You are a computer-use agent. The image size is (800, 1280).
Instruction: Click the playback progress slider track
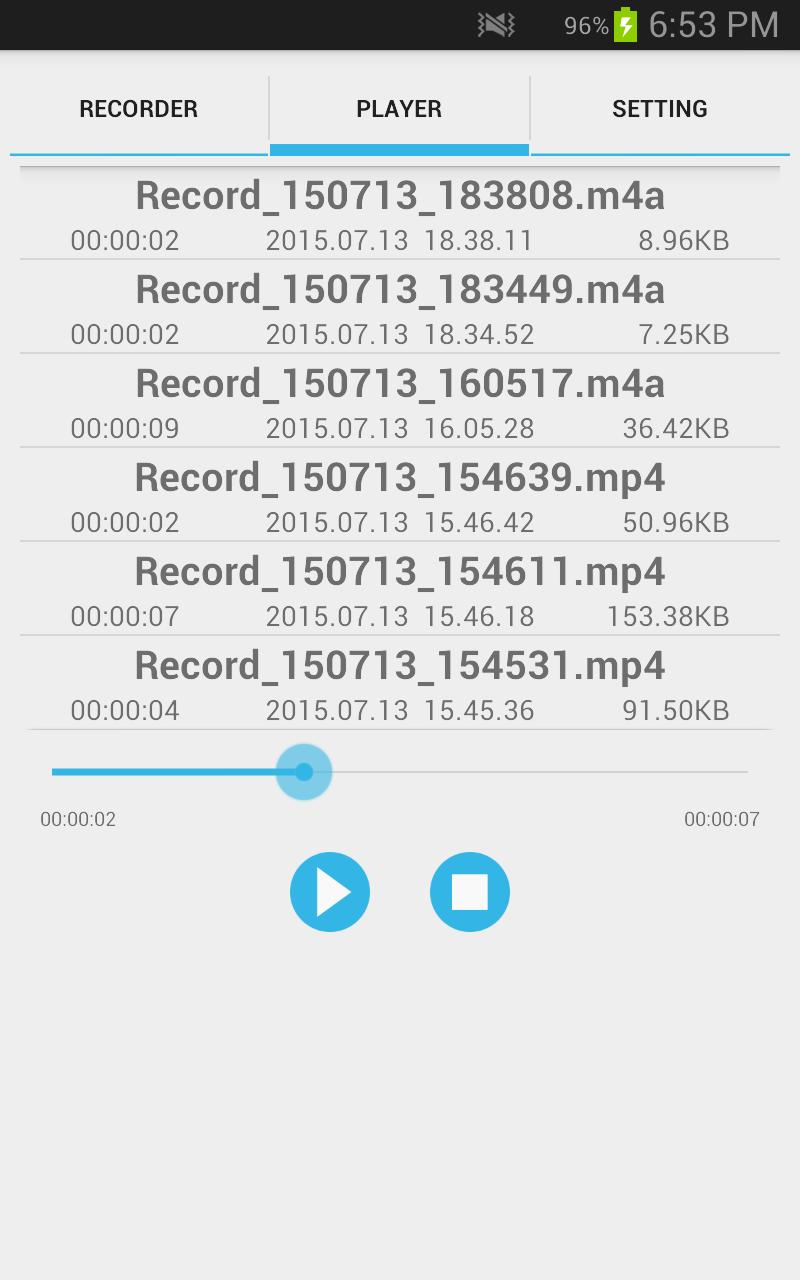click(550, 771)
